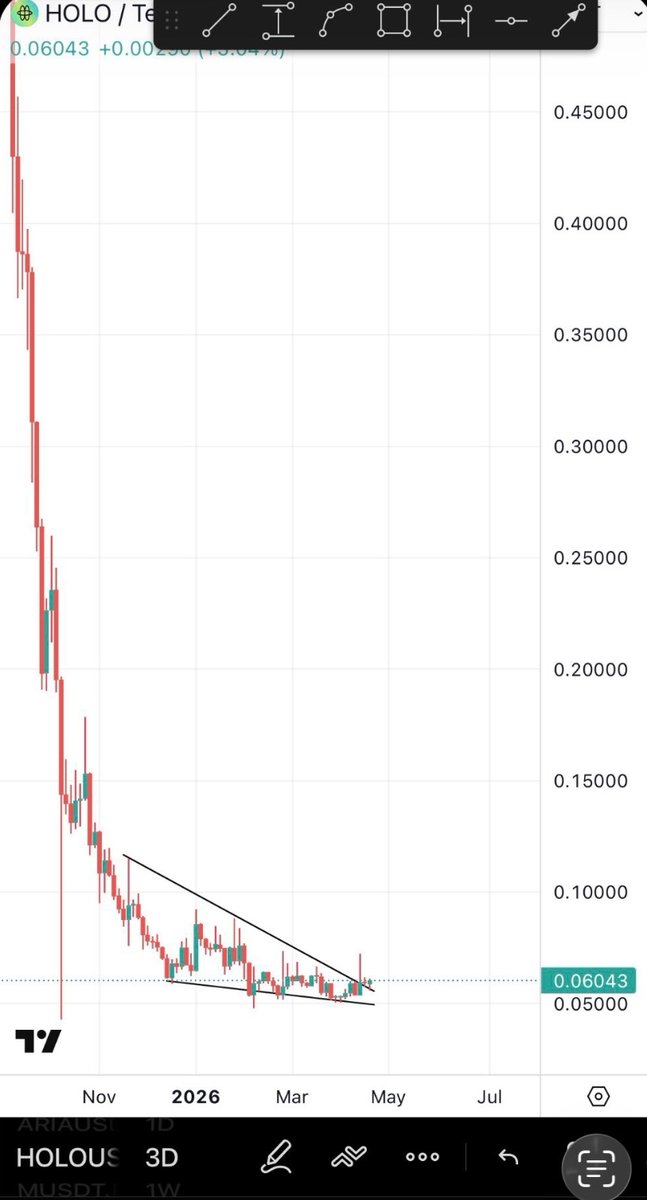The width and height of the screenshot is (647, 1200).
Task: Open the three-dot more options menu
Action: [x=422, y=1157]
